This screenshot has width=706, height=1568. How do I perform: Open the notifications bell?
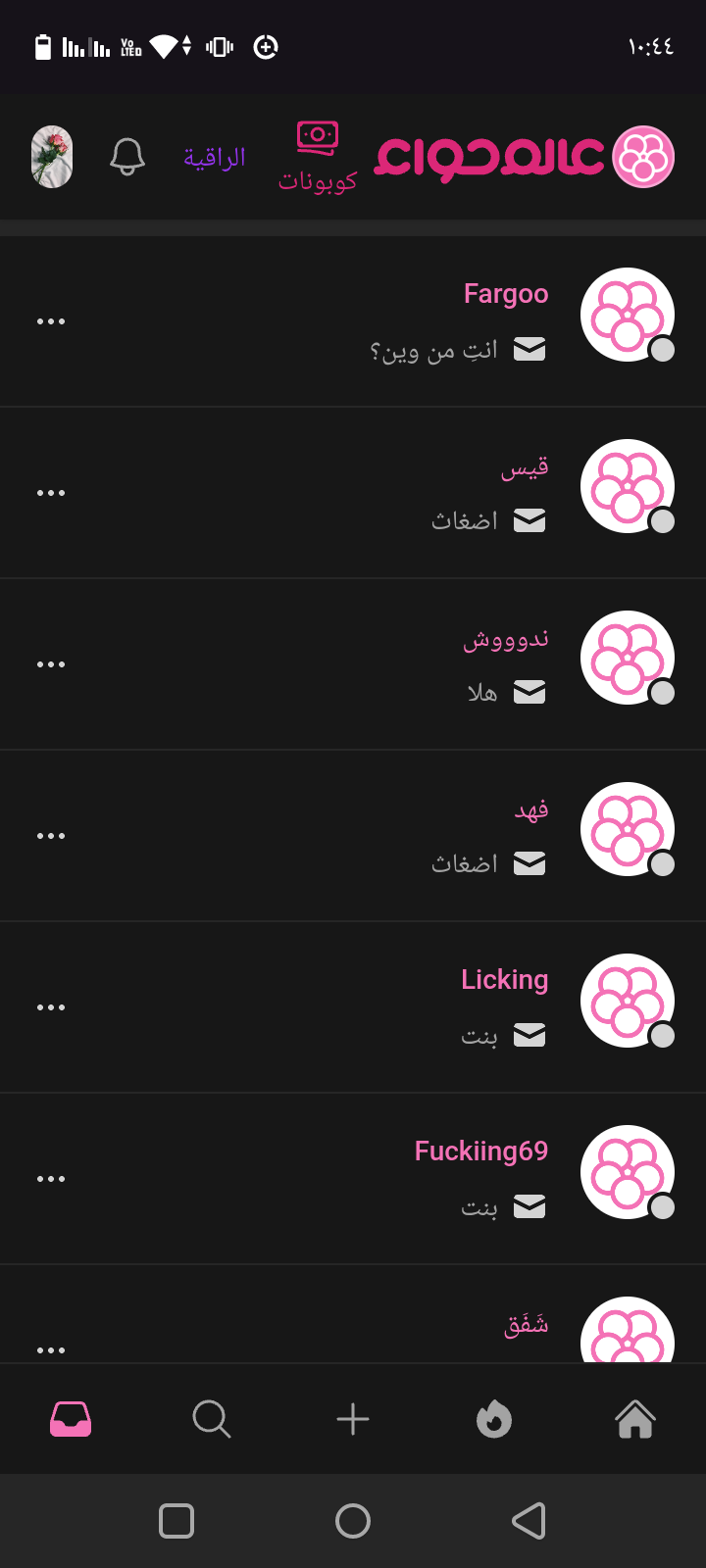(127, 157)
